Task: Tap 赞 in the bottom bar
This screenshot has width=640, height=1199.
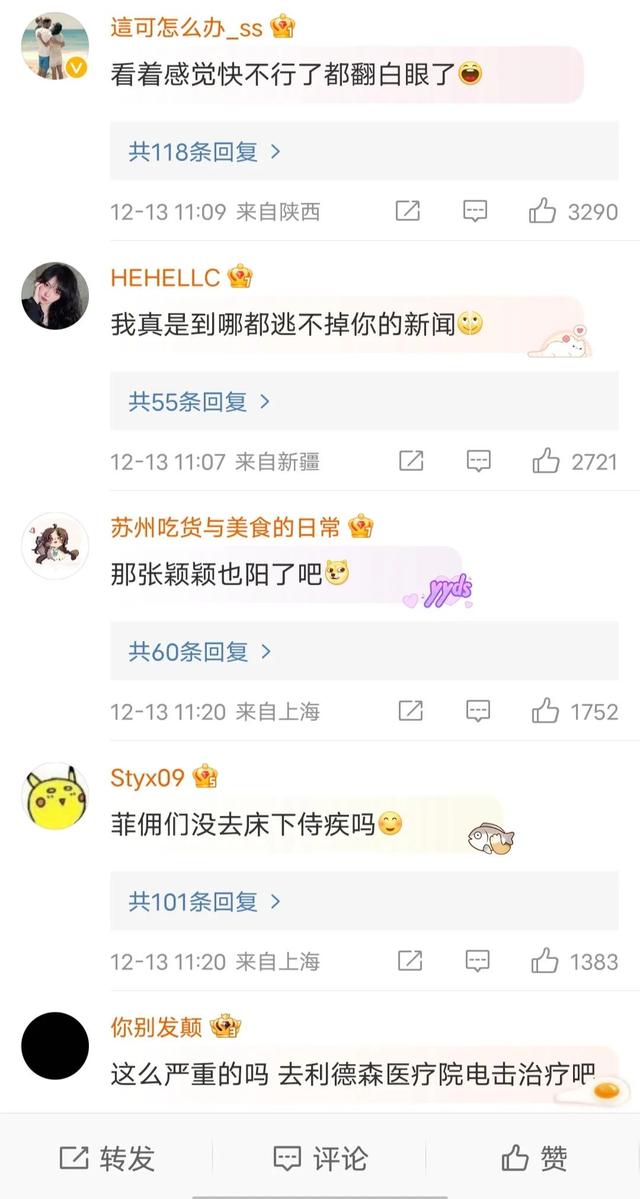Action: [534, 1158]
